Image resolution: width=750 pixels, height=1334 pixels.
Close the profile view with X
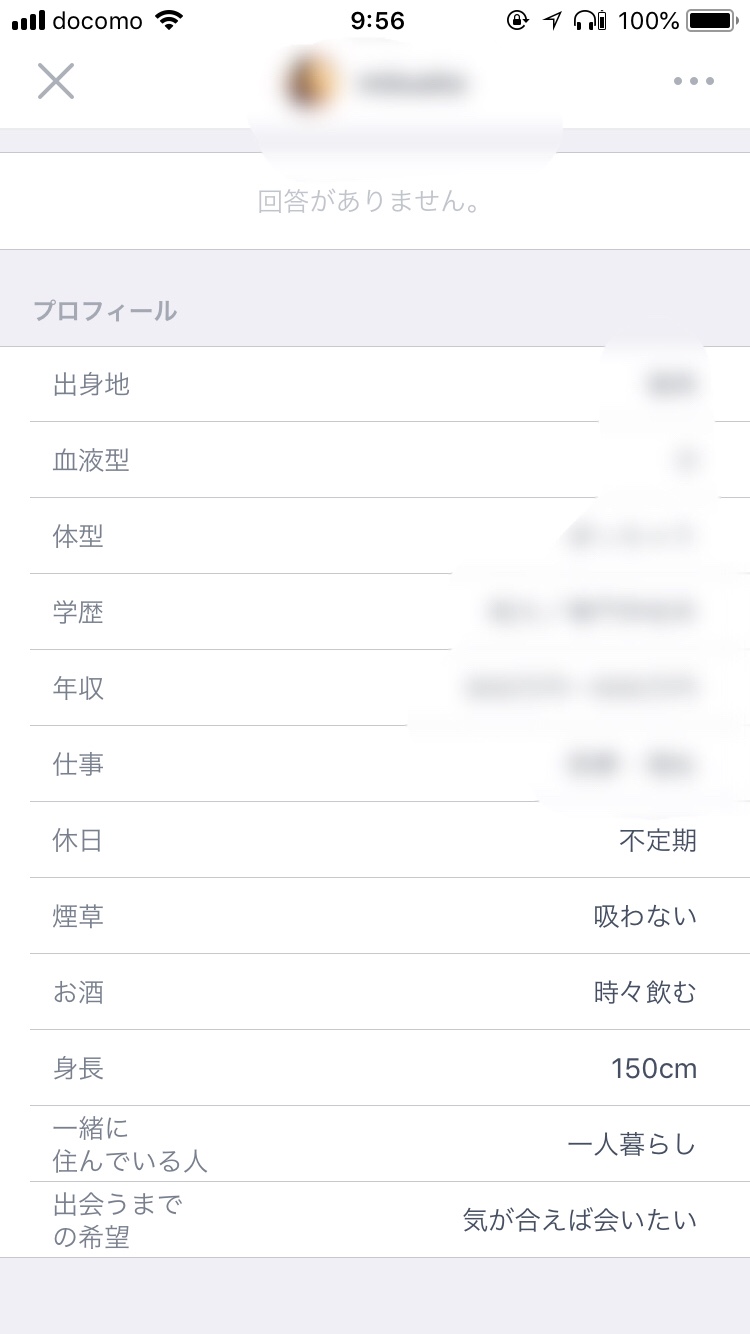click(56, 81)
